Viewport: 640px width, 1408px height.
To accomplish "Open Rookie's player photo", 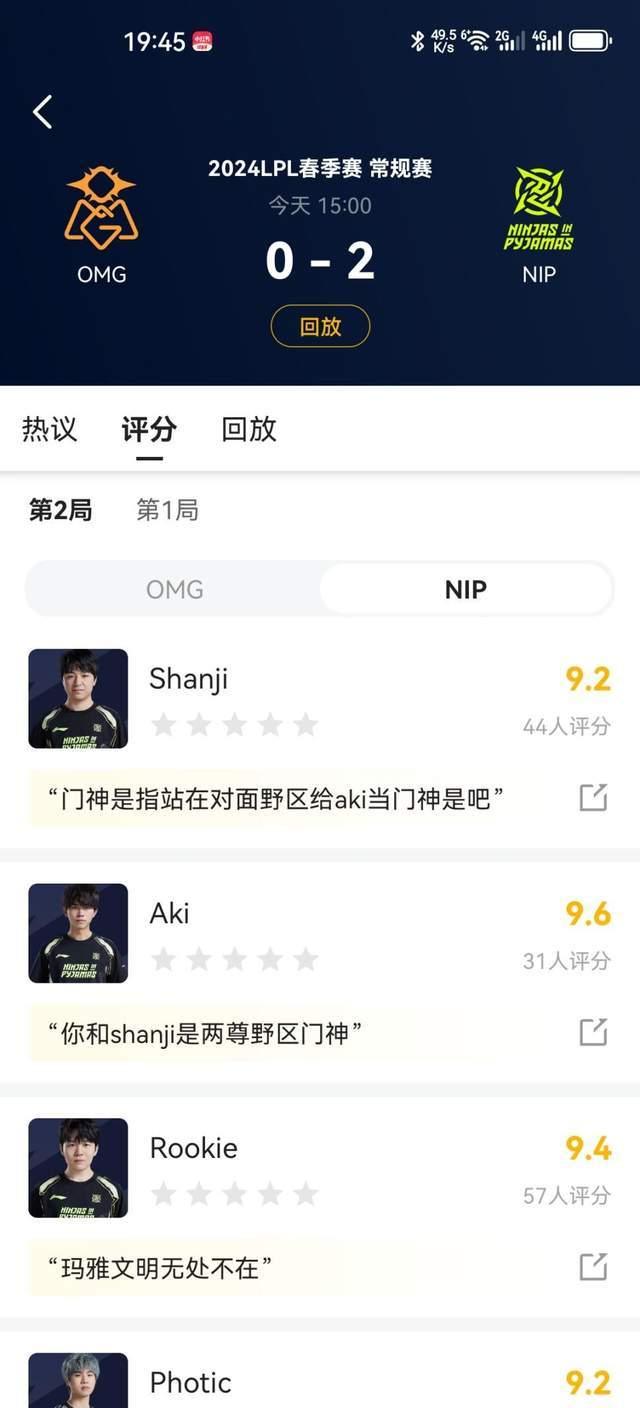I will (x=78, y=1168).
